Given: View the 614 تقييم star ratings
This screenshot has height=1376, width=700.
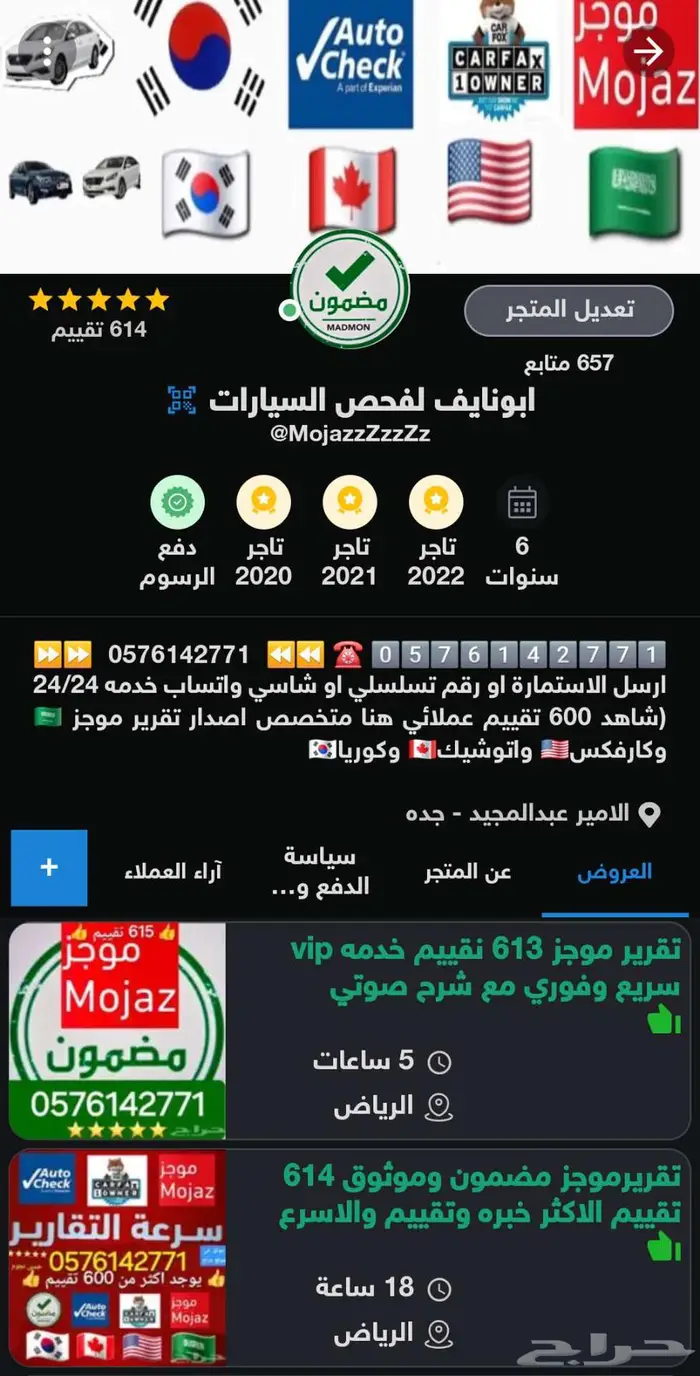Looking at the screenshot, I should coord(99,313).
